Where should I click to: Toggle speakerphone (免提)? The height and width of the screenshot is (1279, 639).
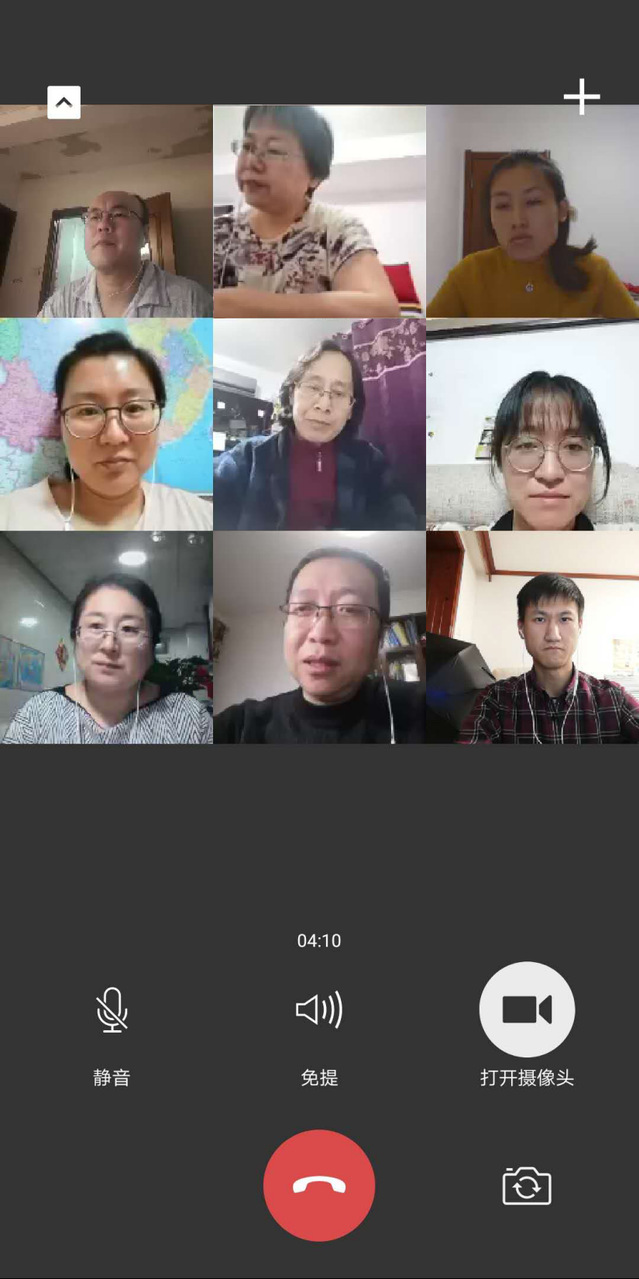pos(319,1010)
